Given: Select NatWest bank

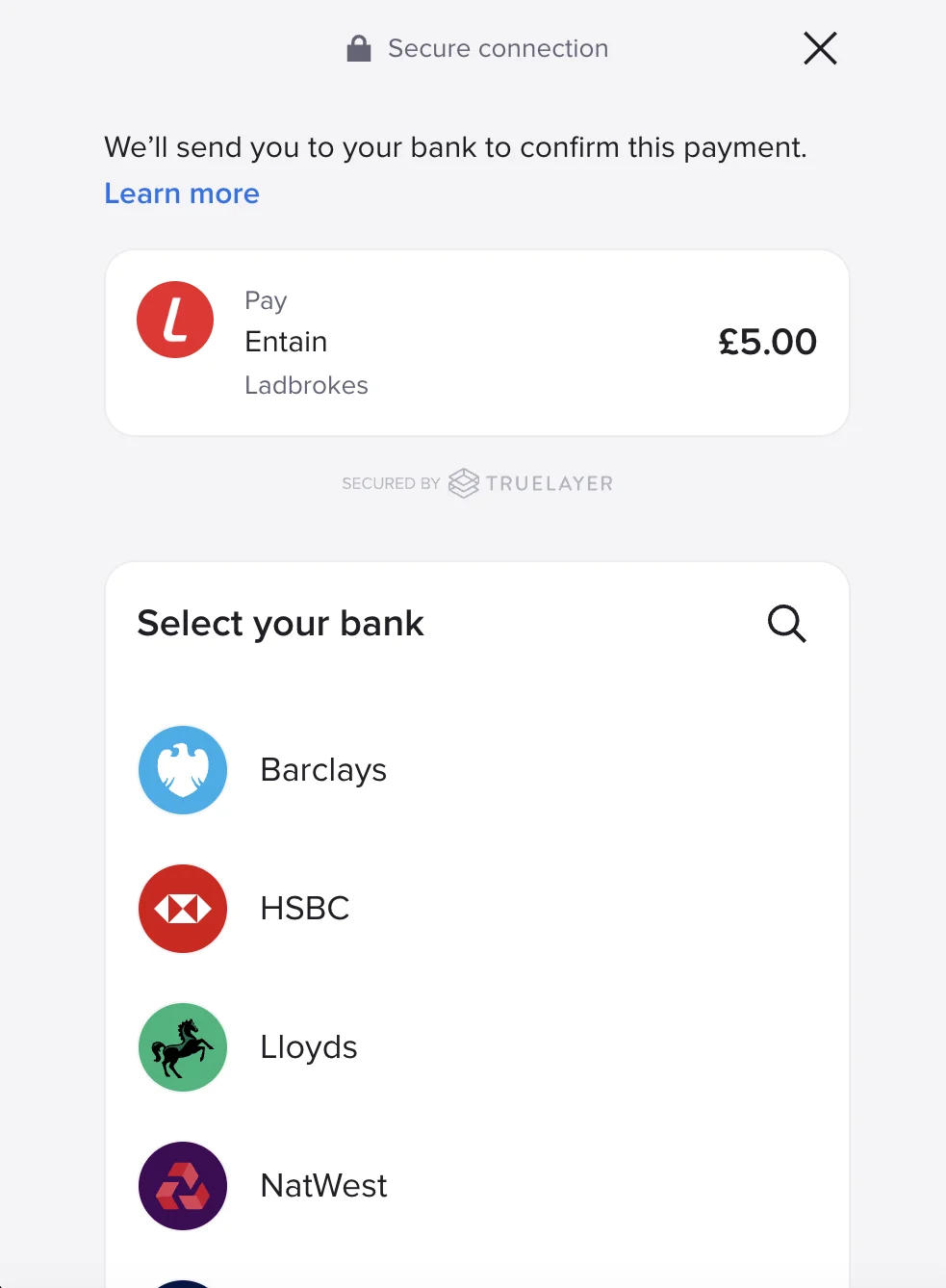Looking at the screenshot, I should coord(323,1186).
